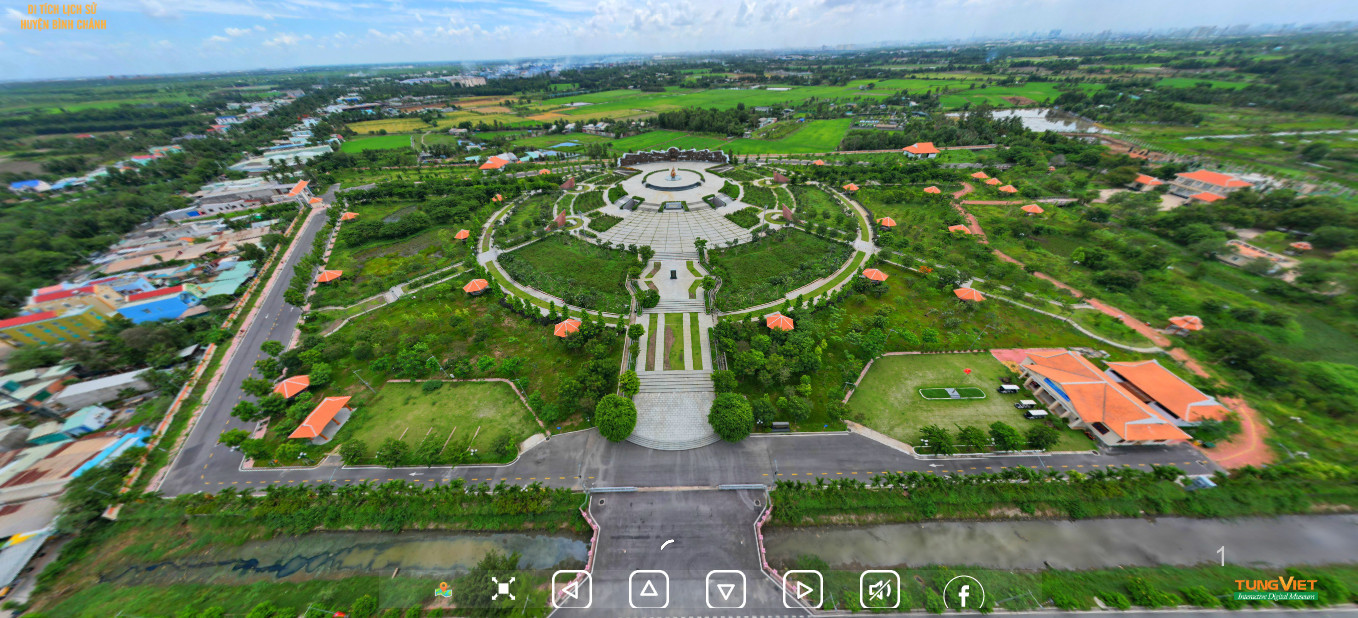Viewport: 1358px width, 618px height.
Task: Open the map location icon
Action: [x=443, y=590]
